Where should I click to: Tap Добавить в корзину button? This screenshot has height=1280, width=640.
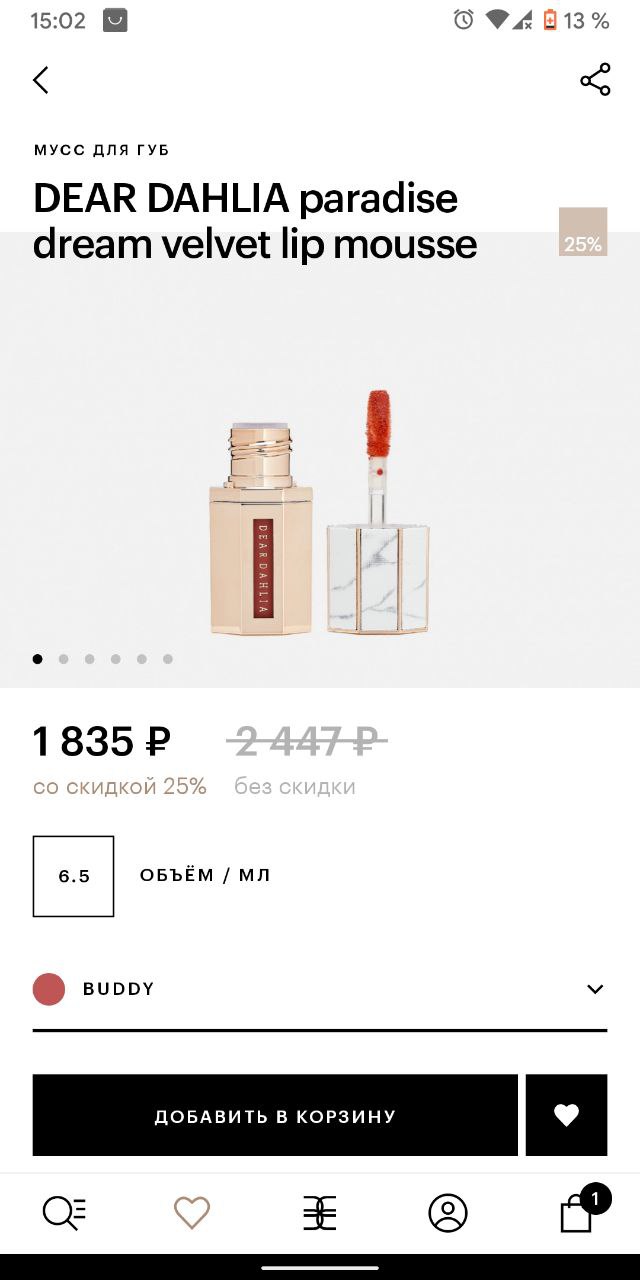tap(275, 1116)
